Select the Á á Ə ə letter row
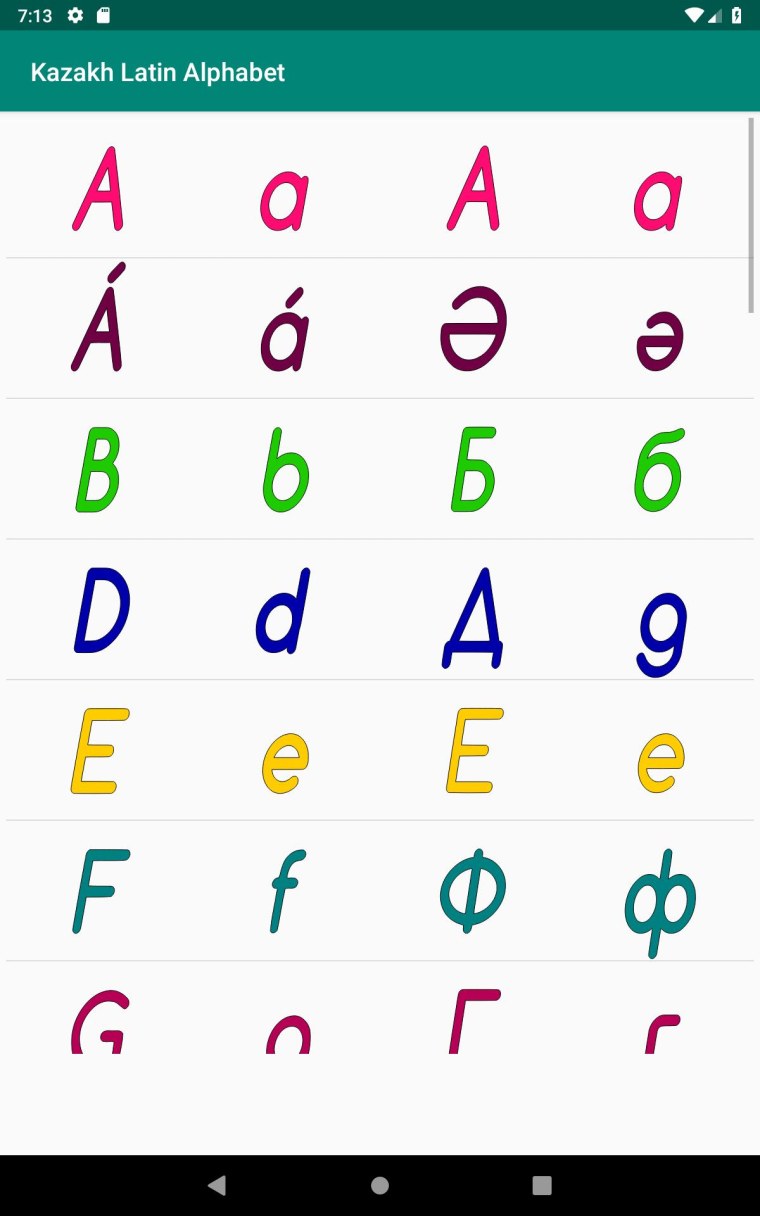 [380, 328]
